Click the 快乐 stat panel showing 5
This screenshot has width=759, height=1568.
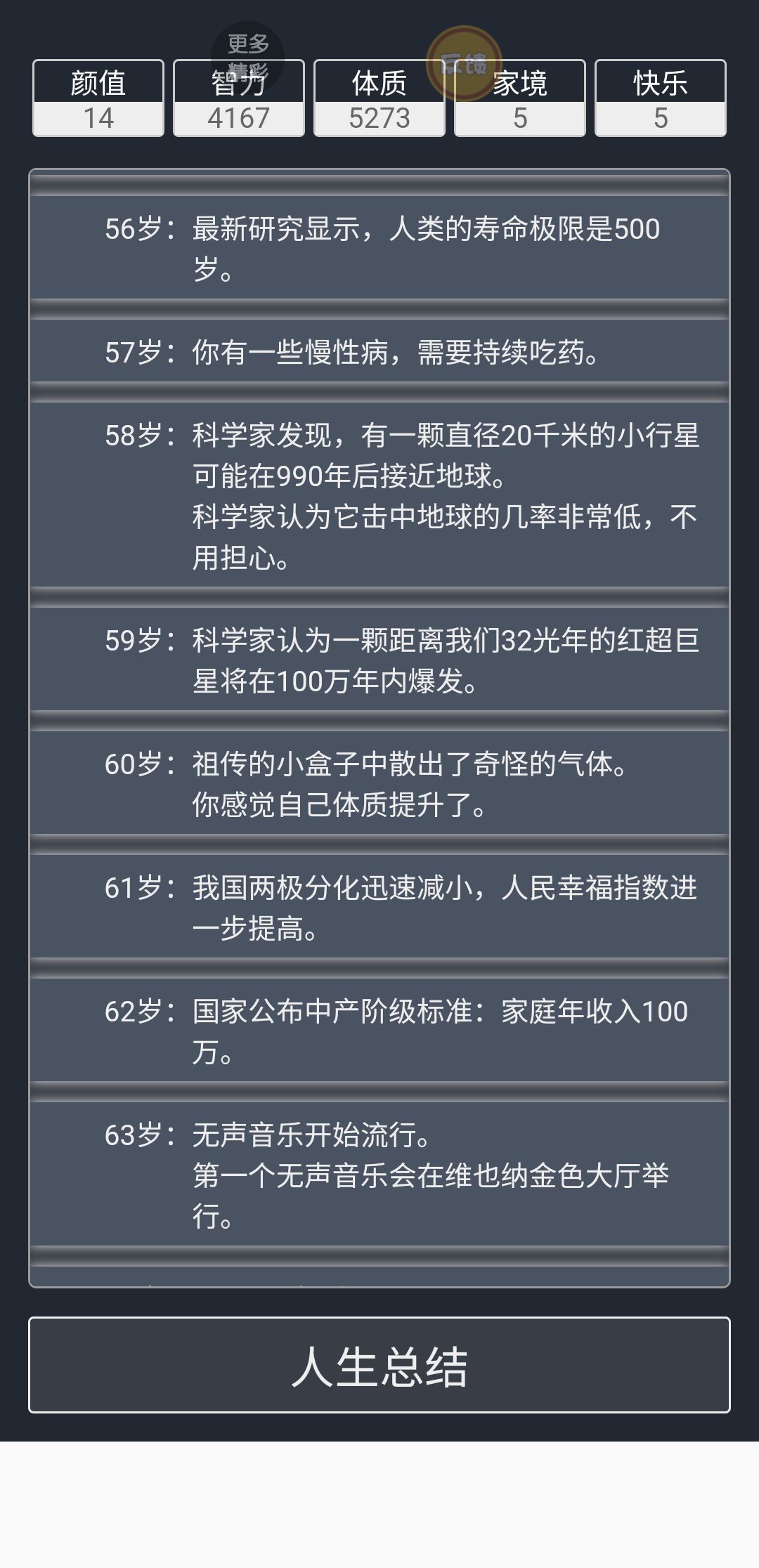[660, 98]
